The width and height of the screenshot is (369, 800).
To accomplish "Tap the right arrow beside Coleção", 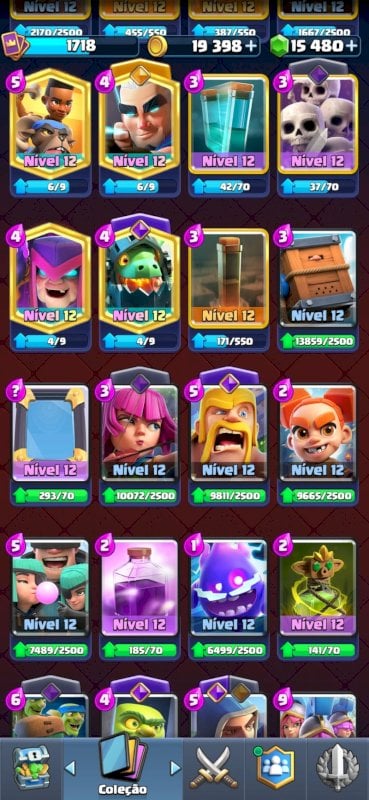I will pos(175,768).
